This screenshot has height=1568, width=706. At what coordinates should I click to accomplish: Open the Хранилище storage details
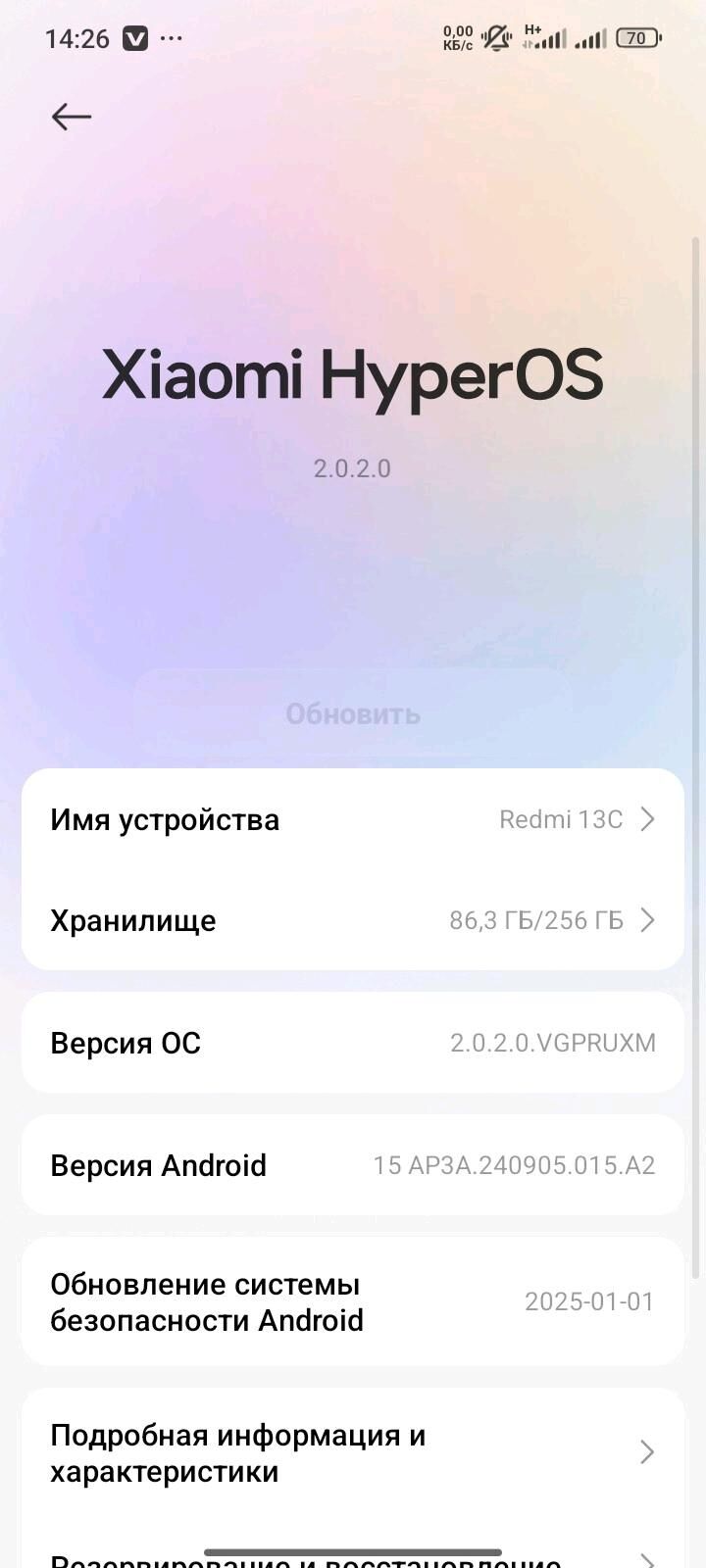353,920
